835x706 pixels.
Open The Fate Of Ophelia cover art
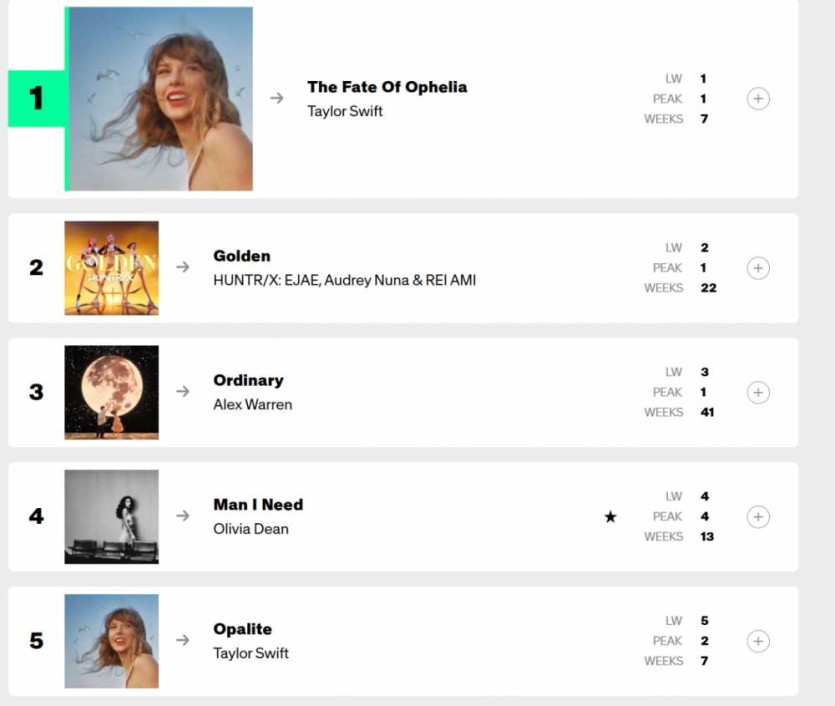tap(159, 99)
